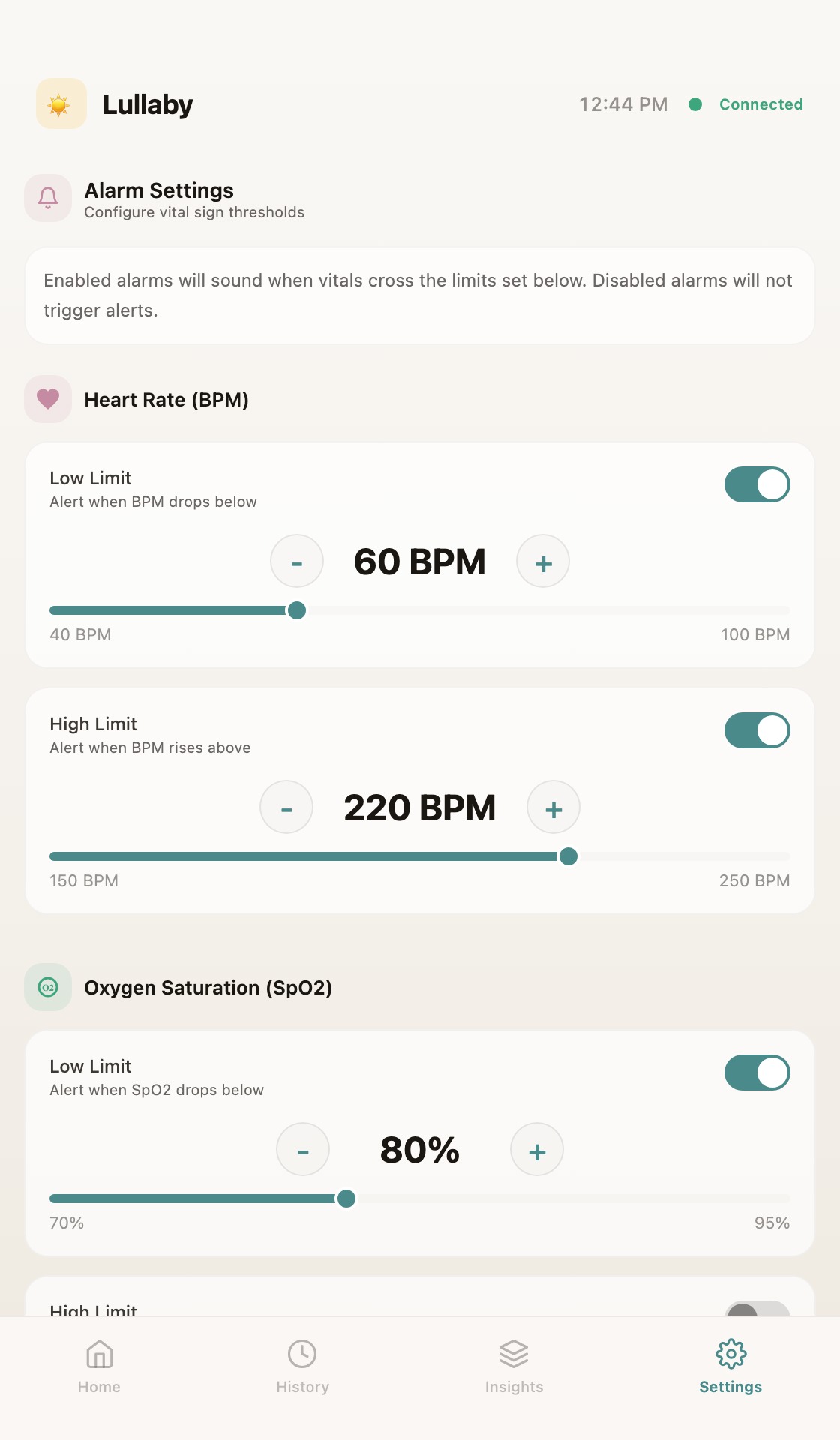This screenshot has width=840, height=1440.
Task: Disable the SpO2 Low Limit alarm
Action: 756,1072
